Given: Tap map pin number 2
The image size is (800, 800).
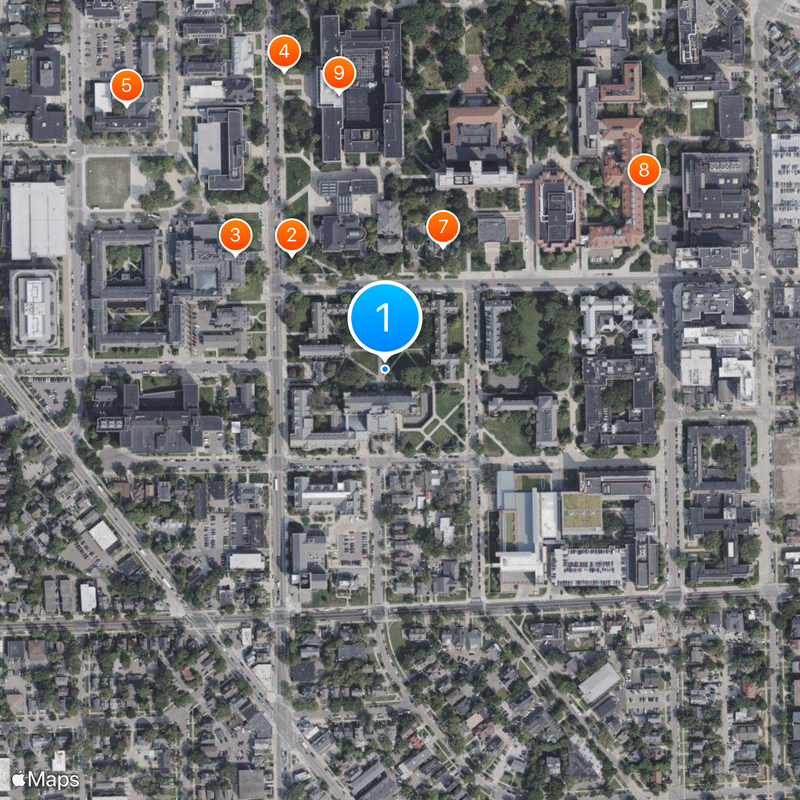Looking at the screenshot, I should (x=291, y=236).
